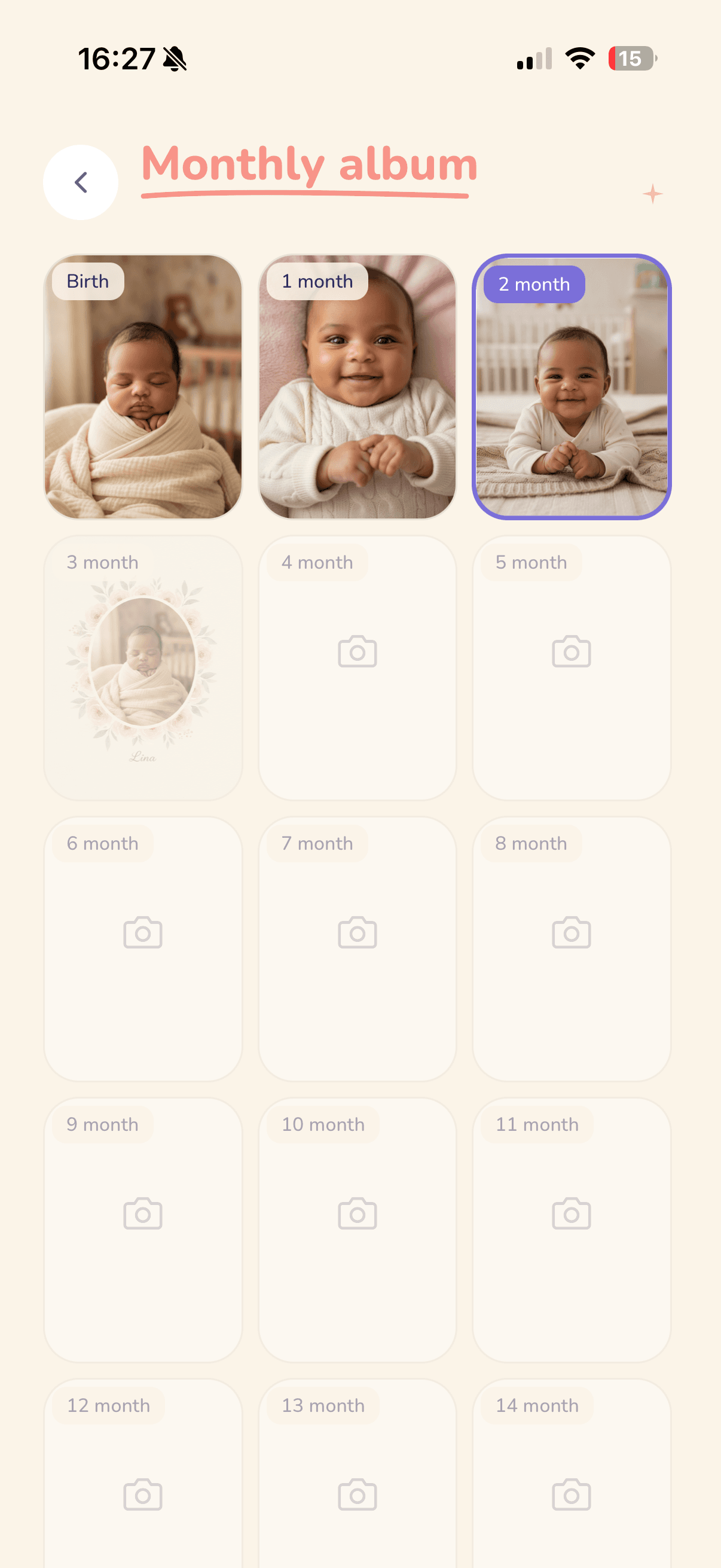Open the 1 month photo

click(357, 386)
